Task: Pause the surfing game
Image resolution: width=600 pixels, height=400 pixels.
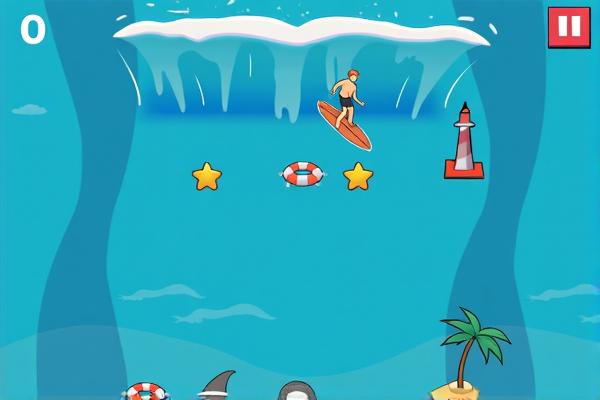Action: 569,27
